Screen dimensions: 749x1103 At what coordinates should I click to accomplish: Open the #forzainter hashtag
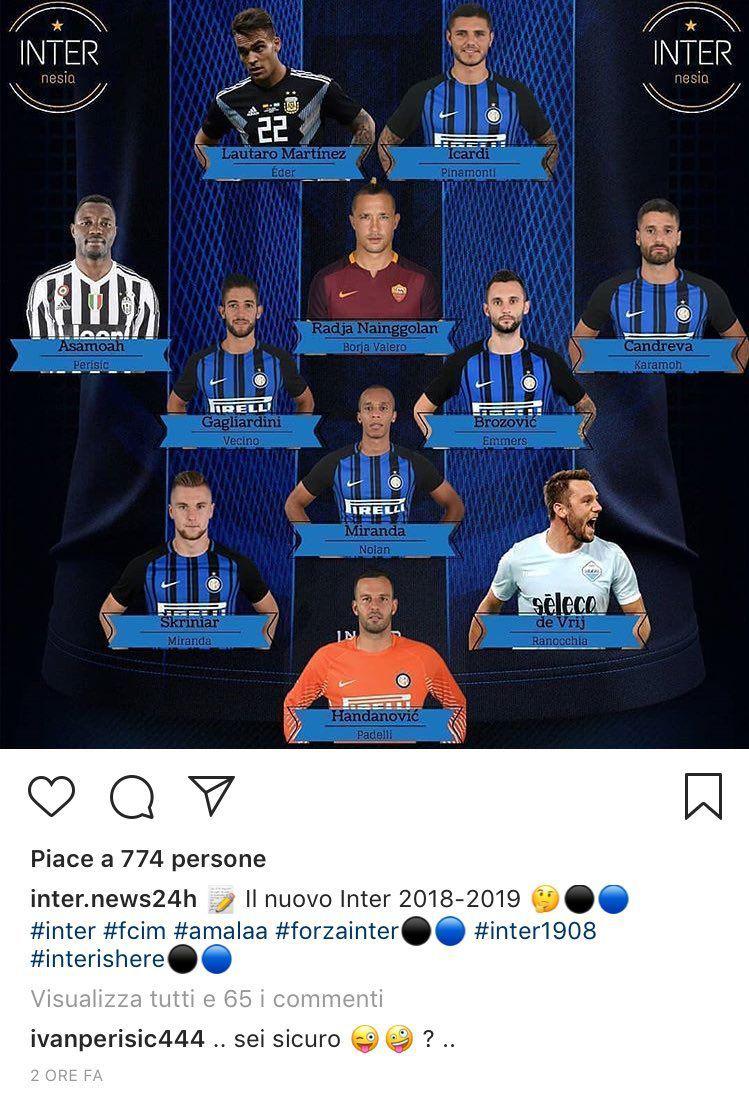pos(337,931)
